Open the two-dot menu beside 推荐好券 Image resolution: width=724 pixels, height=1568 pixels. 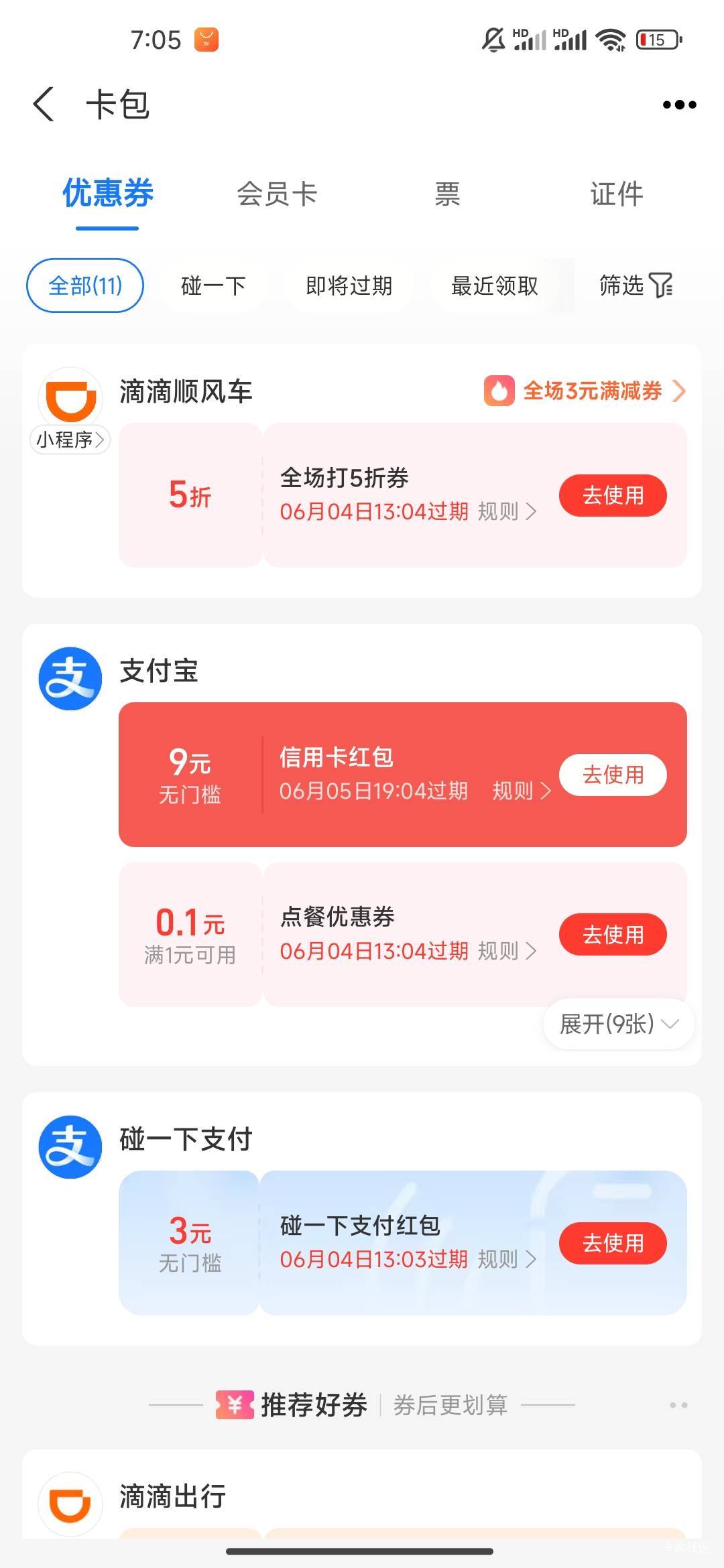click(x=678, y=1404)
